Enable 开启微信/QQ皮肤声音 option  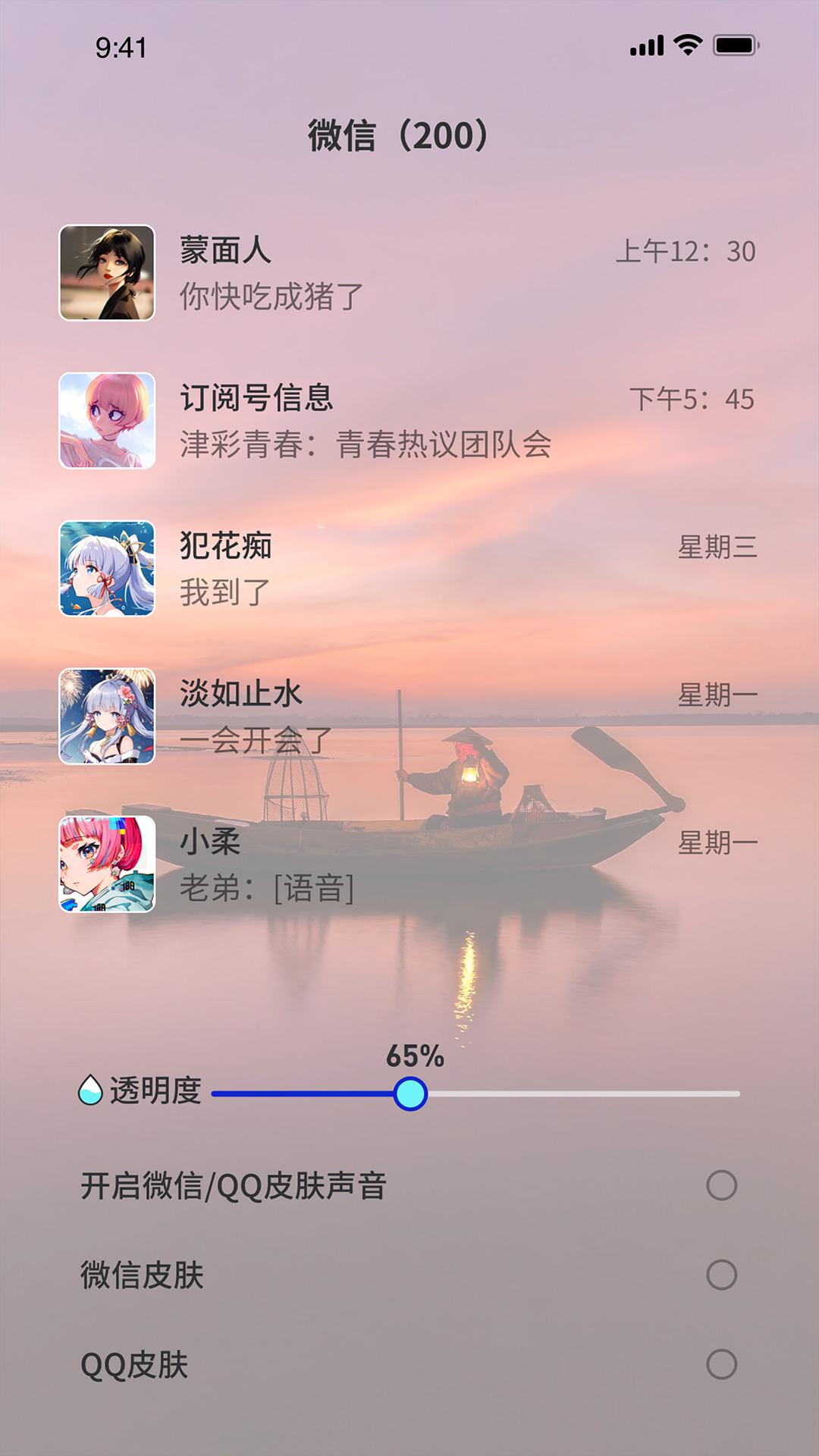pyautogui.click(x=721, y=1185)
